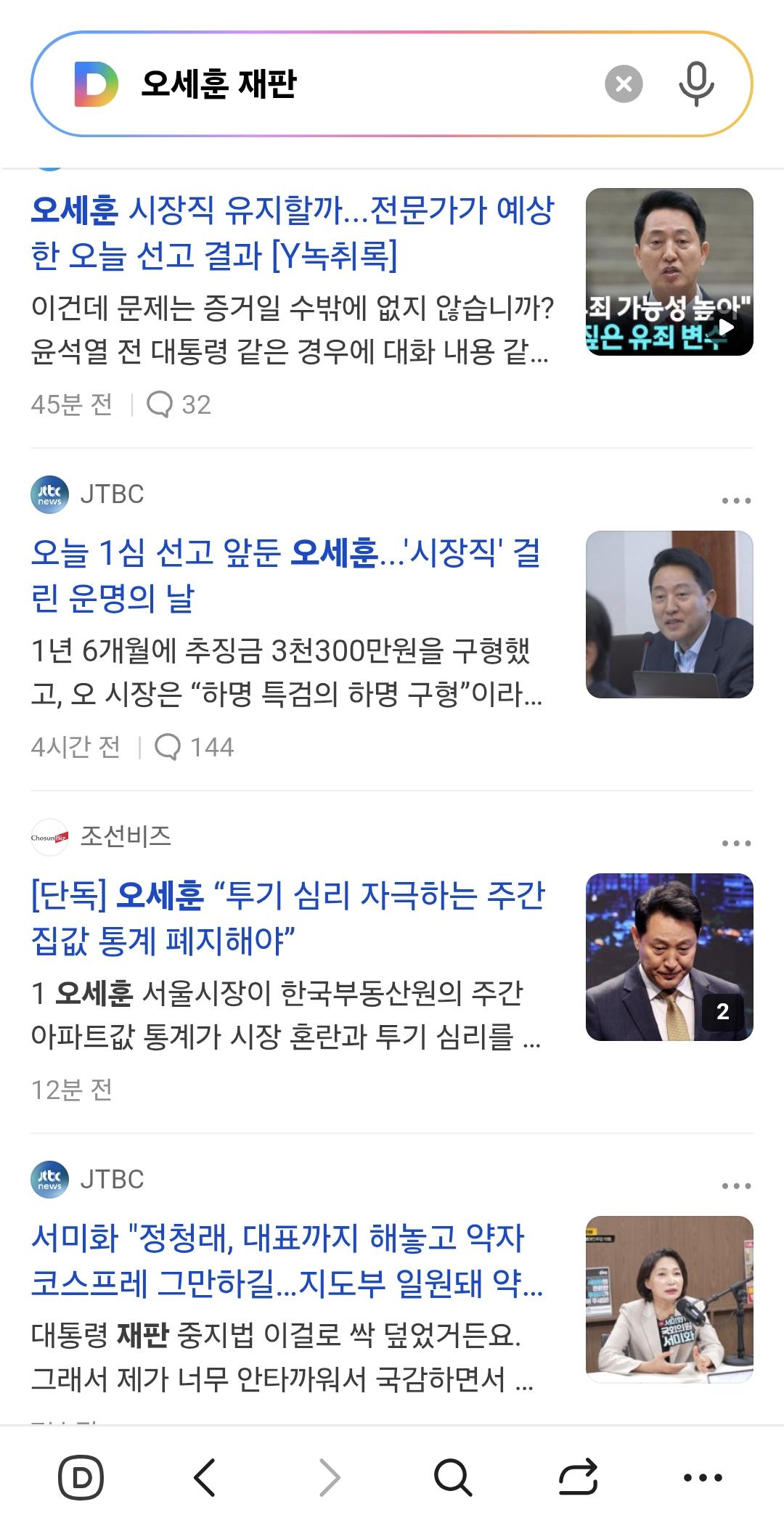Play the video thumbnail of Y녹취록 article

(669, 272)
